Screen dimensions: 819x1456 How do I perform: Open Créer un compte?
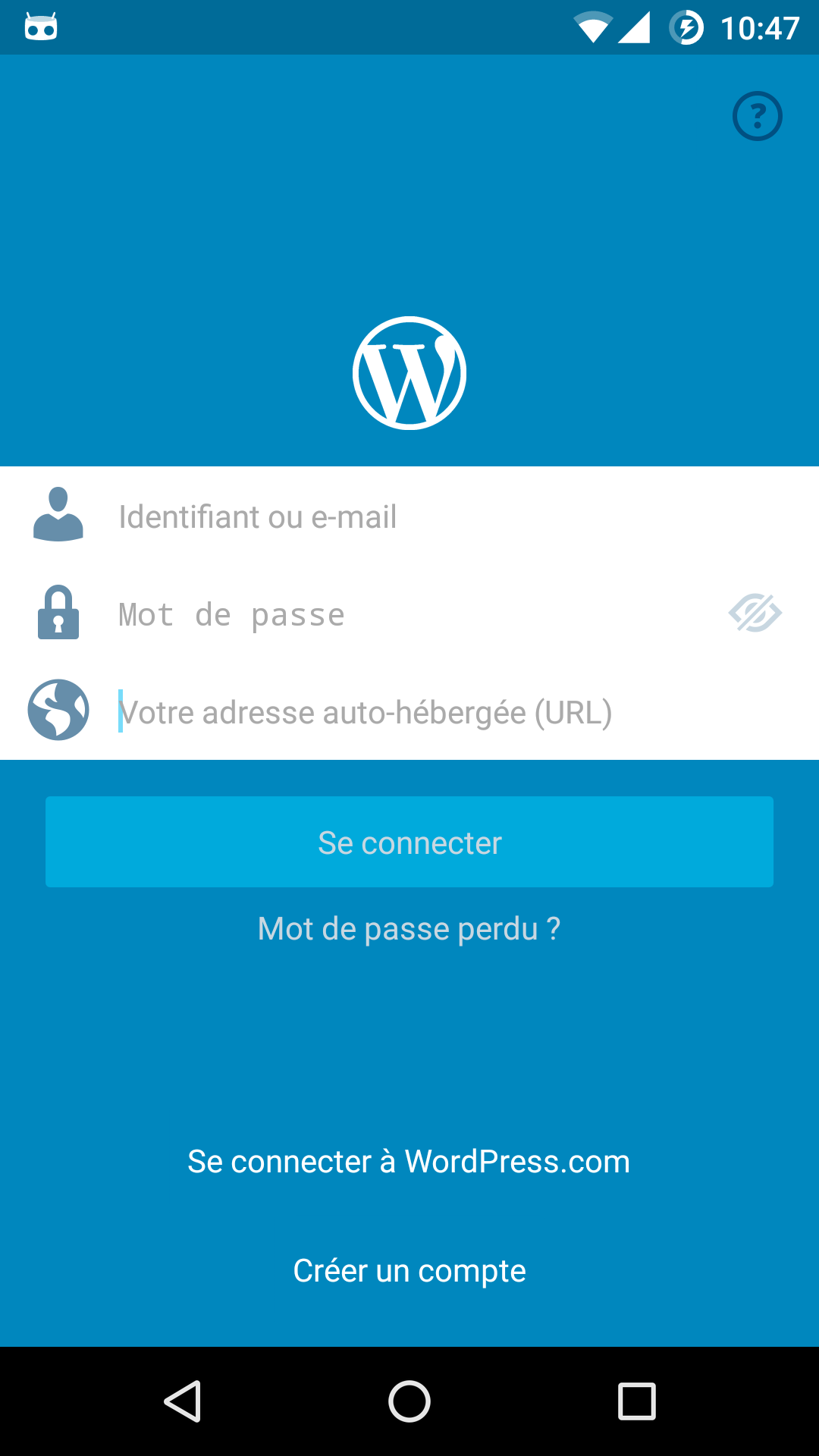pos(409,1271)
